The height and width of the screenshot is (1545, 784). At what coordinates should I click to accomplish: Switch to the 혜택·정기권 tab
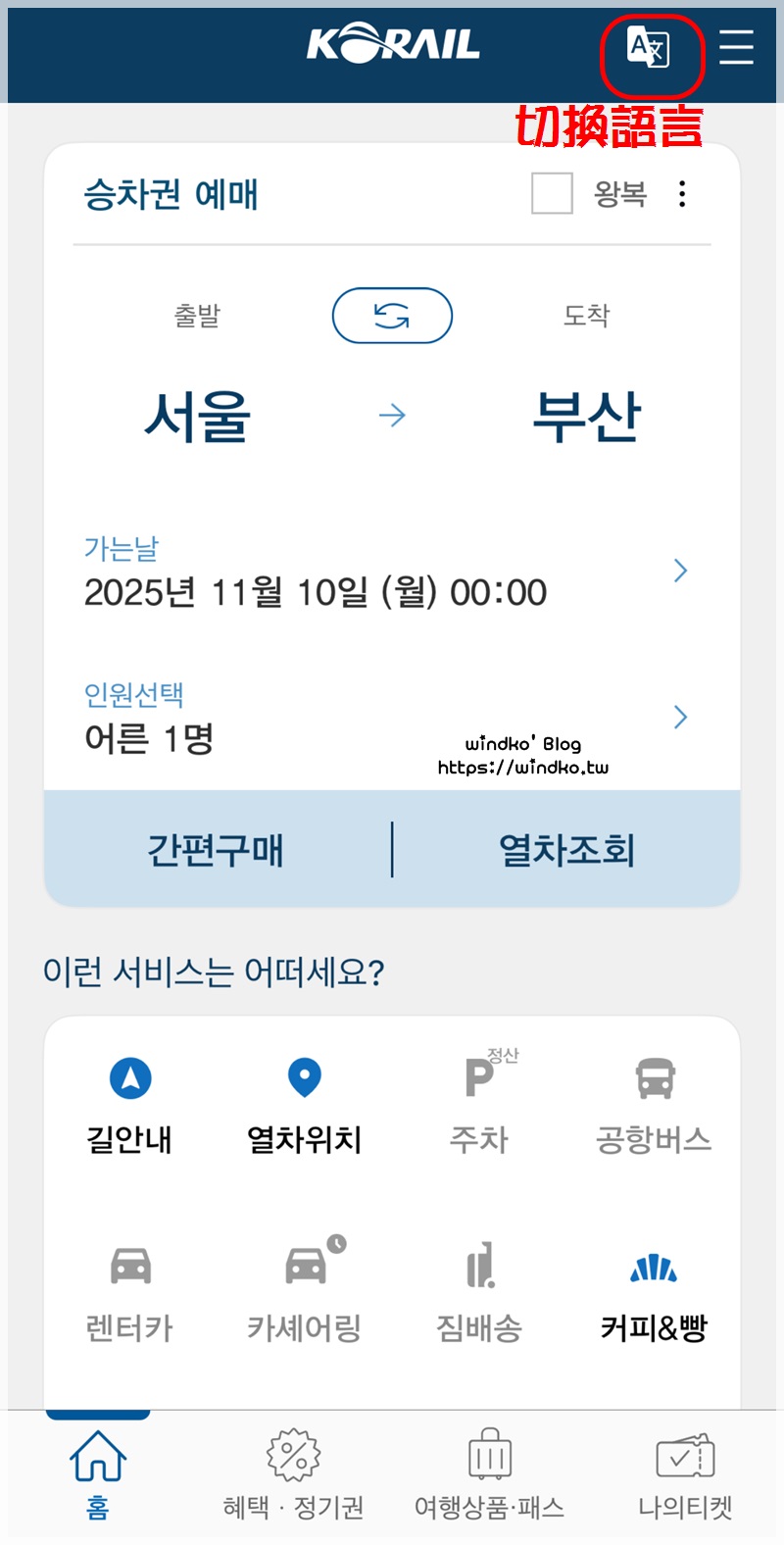tap(293, 1476)
